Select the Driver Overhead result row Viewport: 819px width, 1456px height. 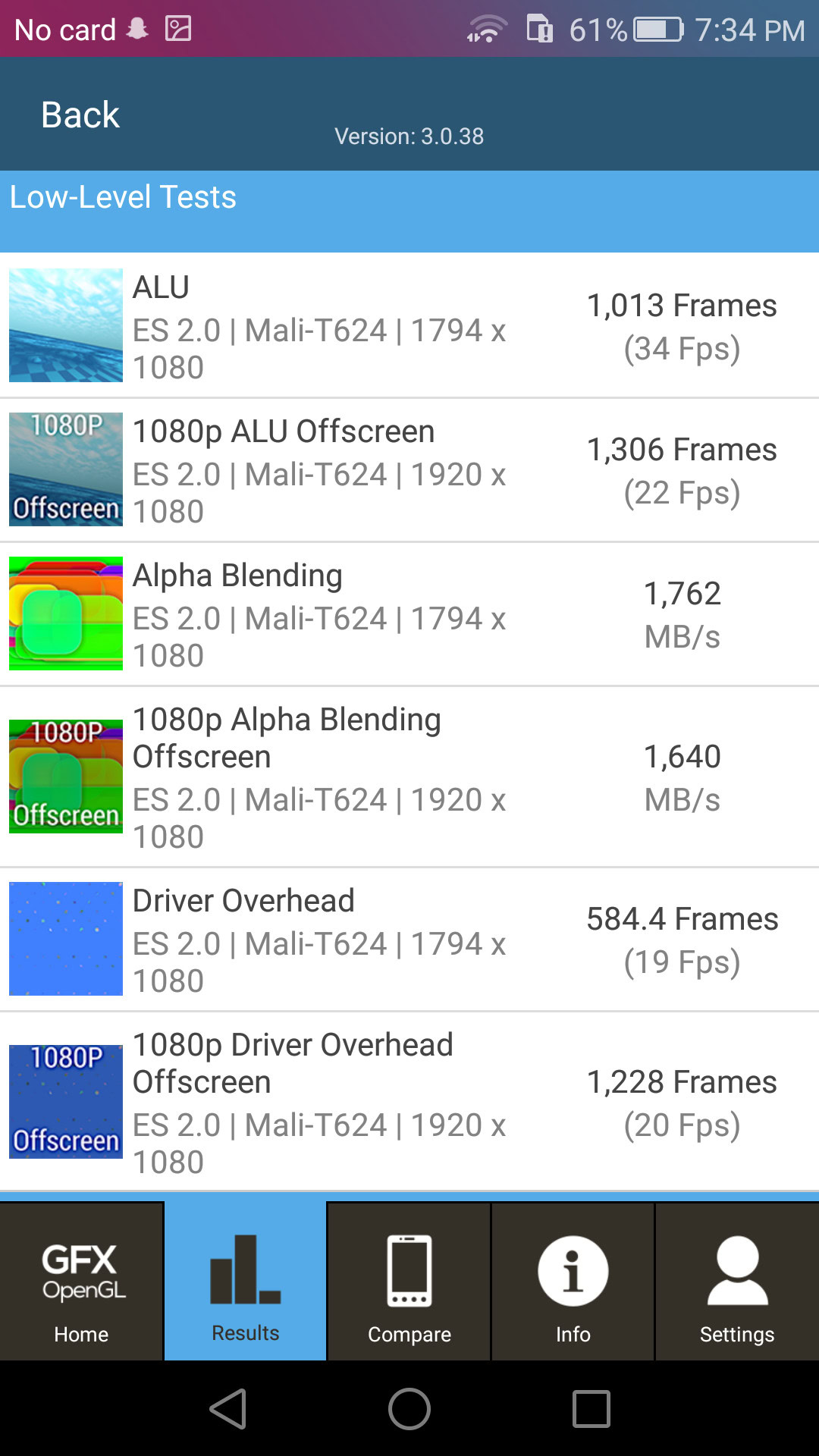click(409, 940)
